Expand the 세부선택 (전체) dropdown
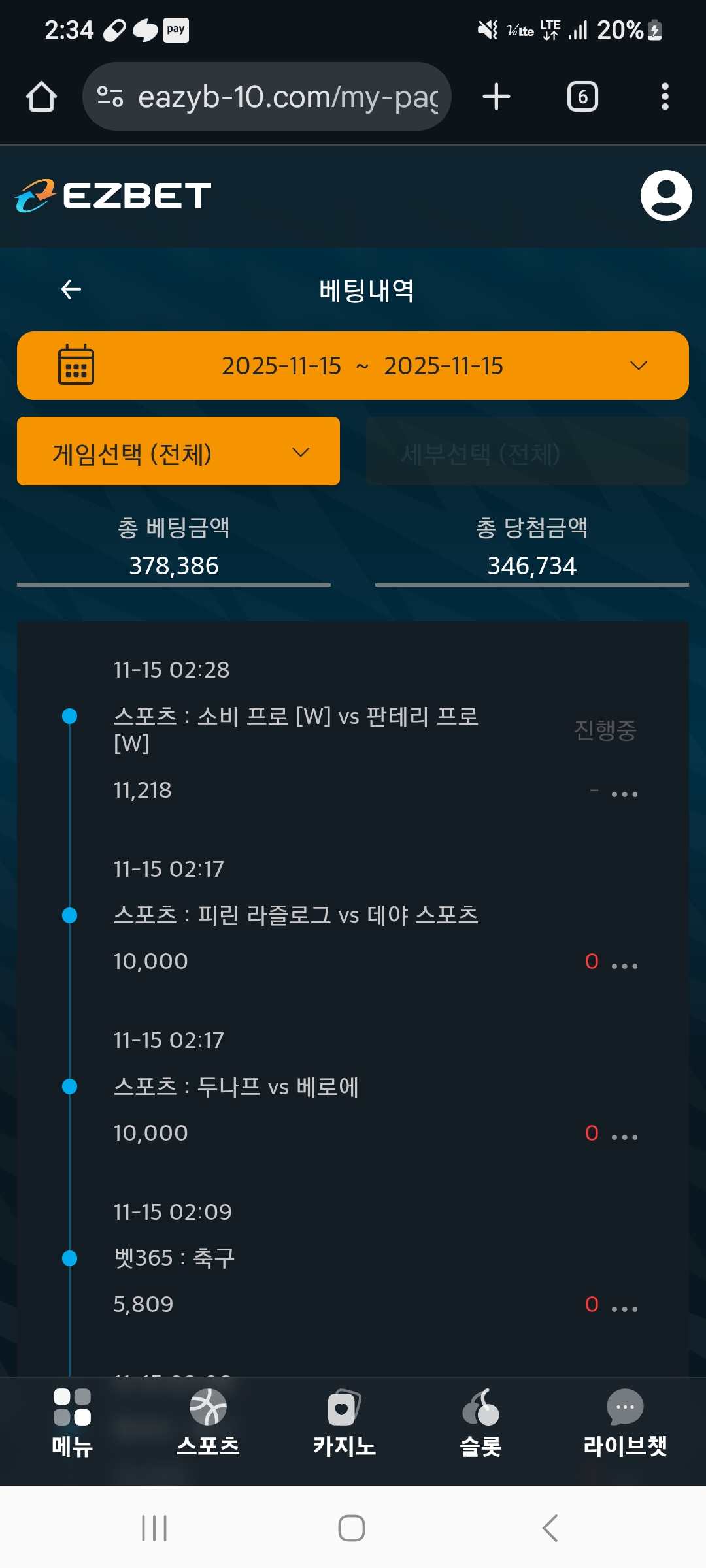Viewport: 706px width, 1568px height. (x=526, y=451)
